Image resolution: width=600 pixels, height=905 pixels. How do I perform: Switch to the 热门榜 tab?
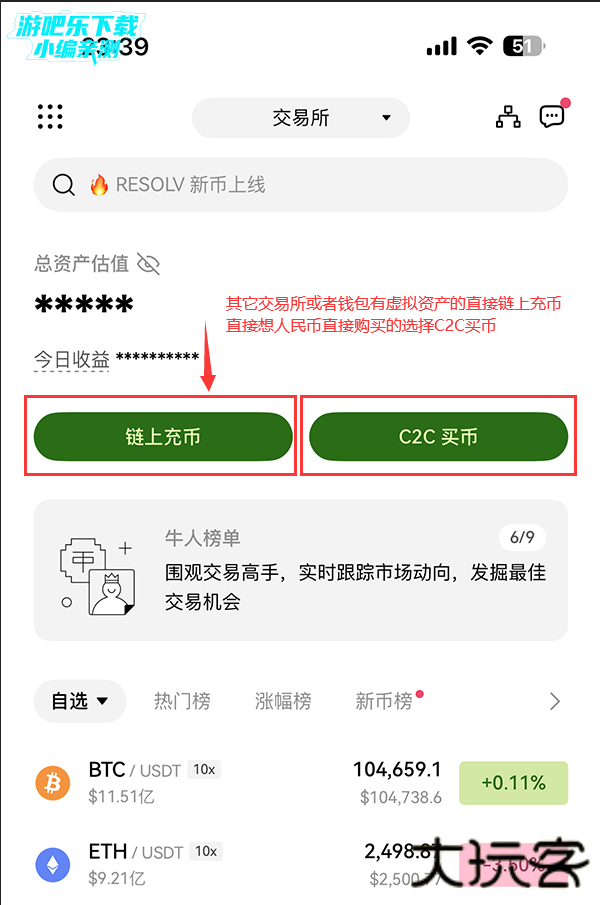point(182,701)
